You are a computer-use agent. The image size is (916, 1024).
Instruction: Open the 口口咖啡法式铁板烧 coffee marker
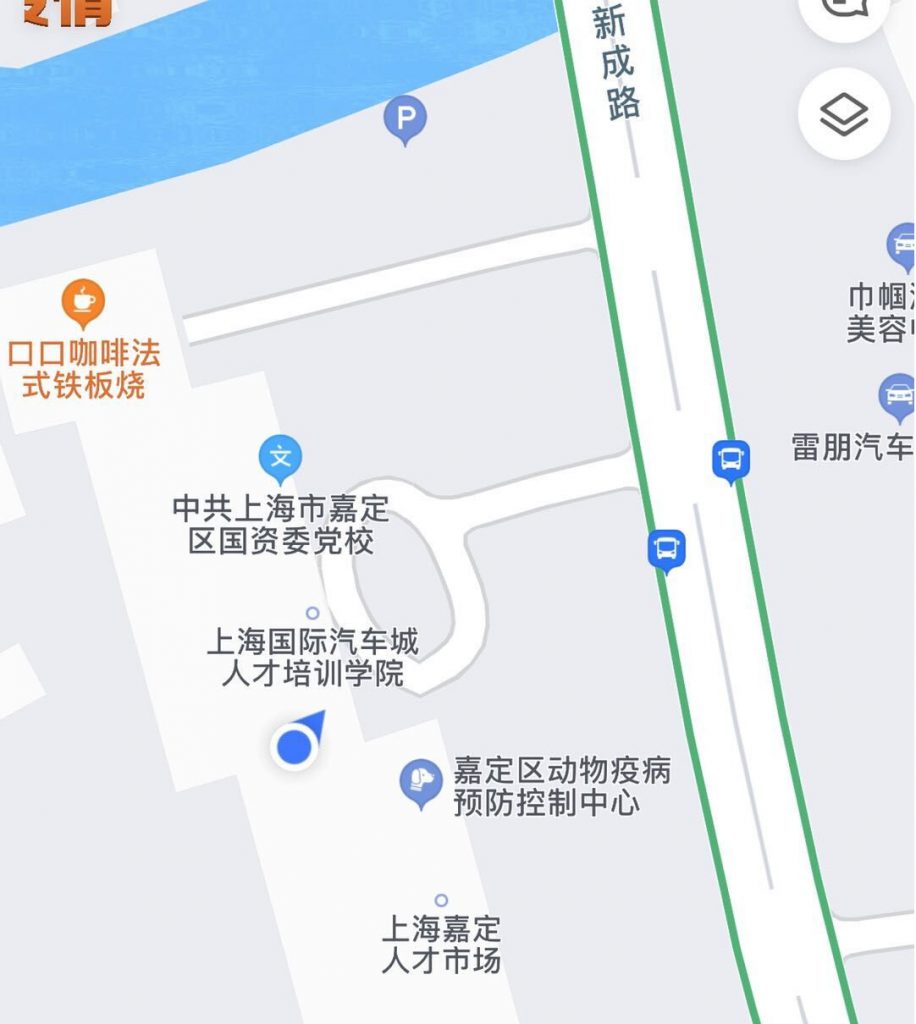pos(83,300)
